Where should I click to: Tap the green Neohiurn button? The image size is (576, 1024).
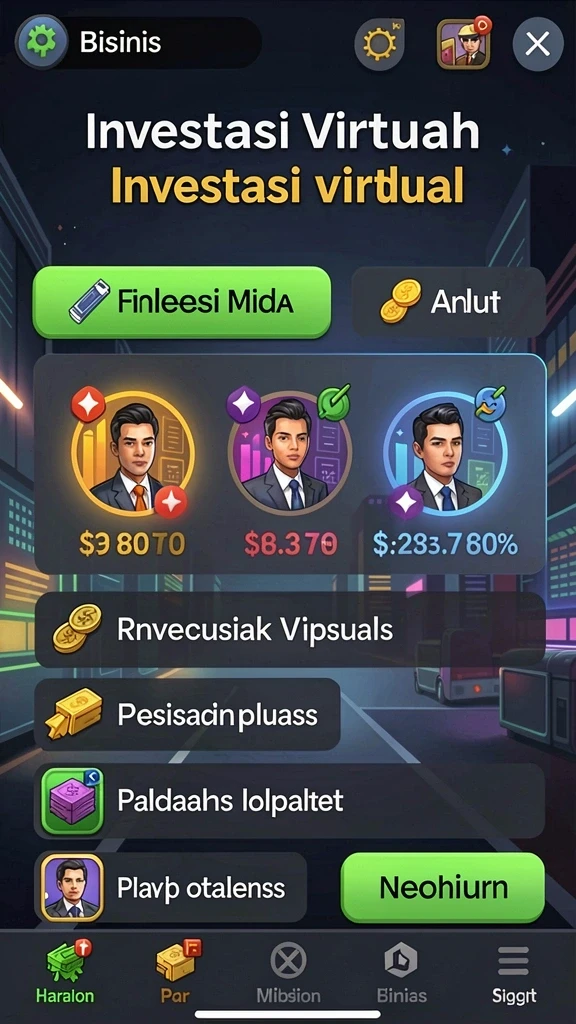[443, 888]
